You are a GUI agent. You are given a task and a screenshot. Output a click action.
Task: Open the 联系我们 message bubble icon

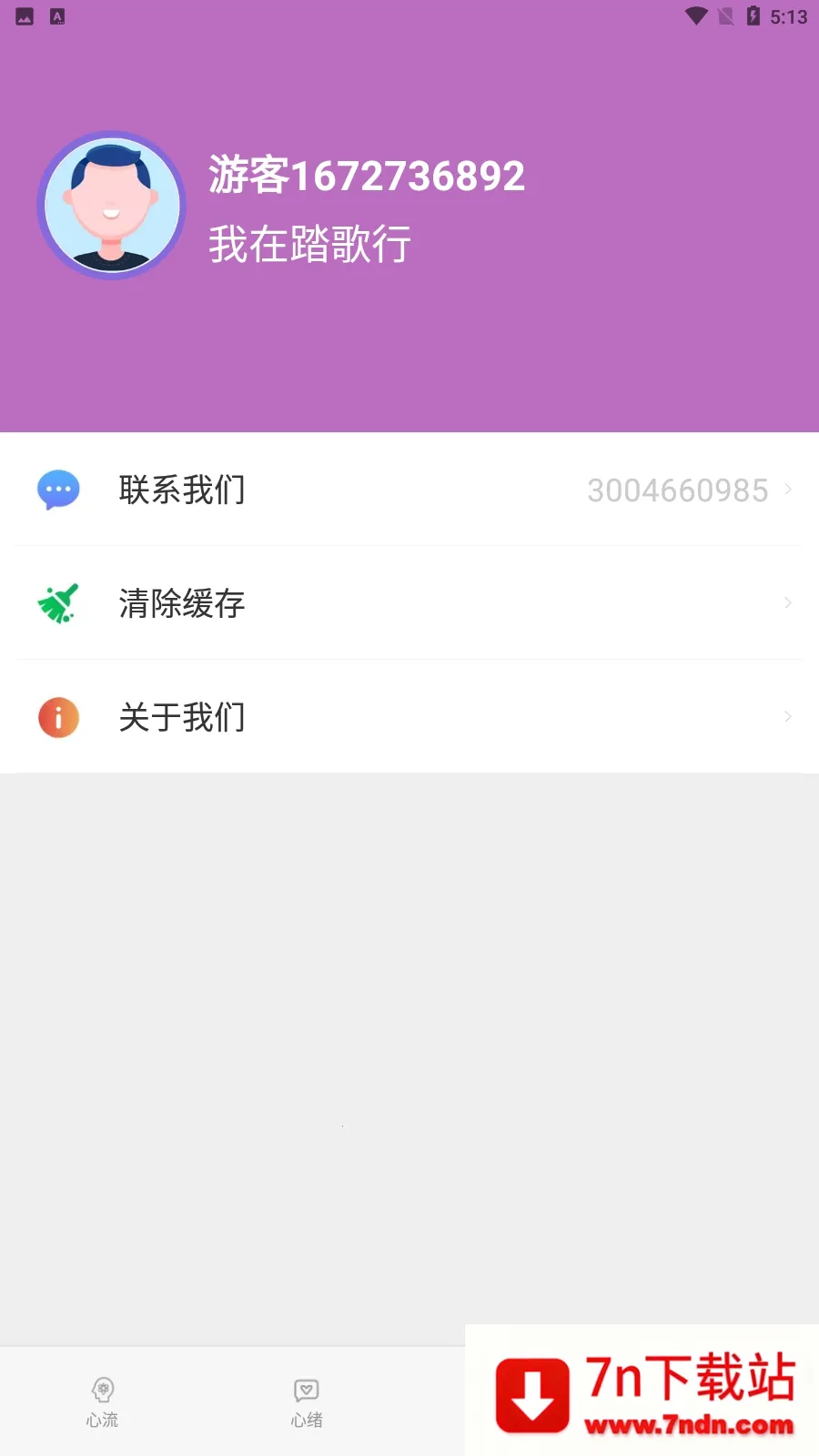57,490
